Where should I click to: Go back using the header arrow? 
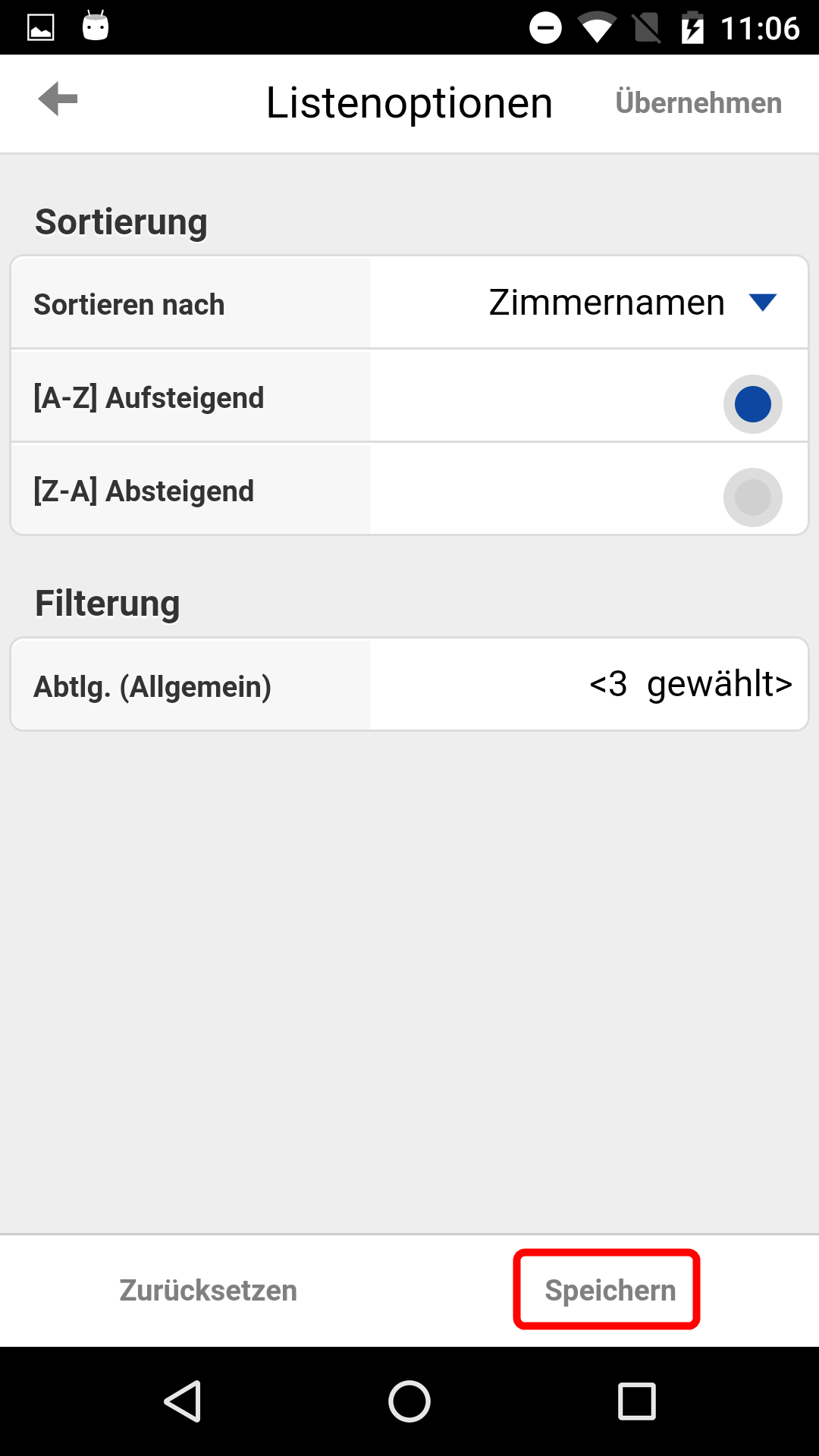pyautogui.click(x=58, y=99)
